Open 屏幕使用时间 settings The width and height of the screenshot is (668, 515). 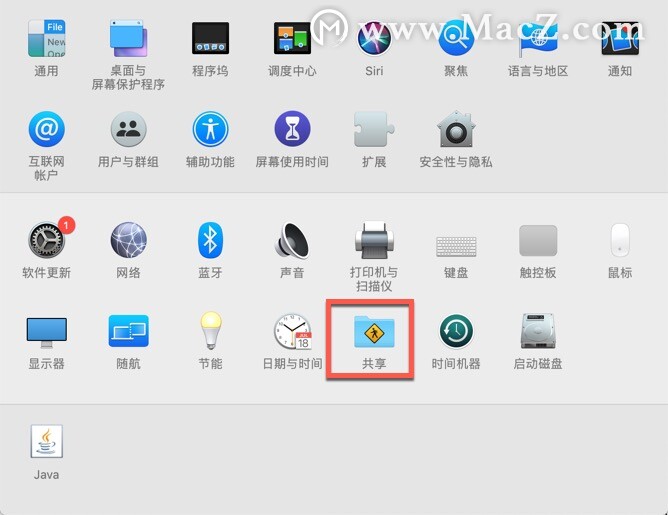pyautogui.click(x=292, y=129)
